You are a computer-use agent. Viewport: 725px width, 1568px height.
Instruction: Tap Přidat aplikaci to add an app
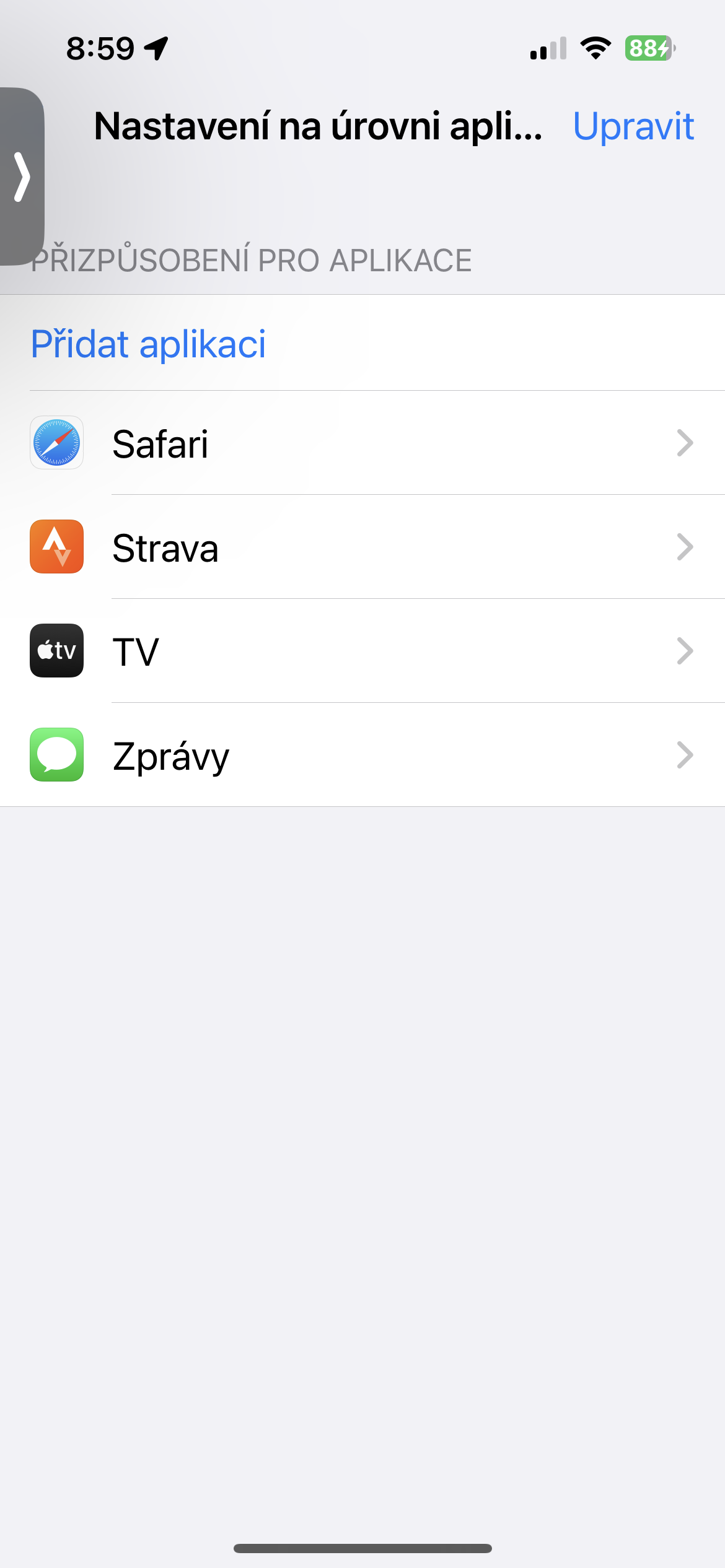click(x=148, y=344)
